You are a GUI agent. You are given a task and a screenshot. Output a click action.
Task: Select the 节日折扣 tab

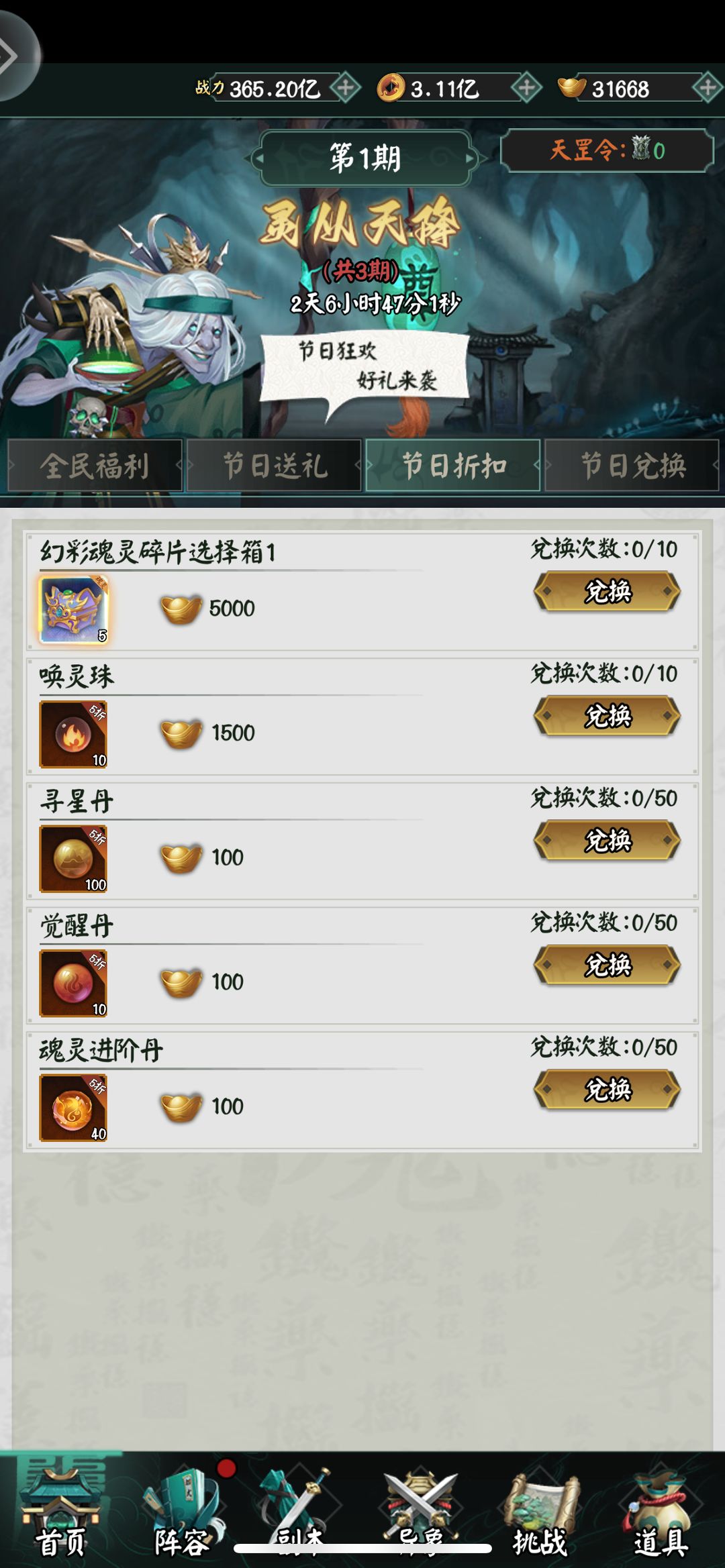pyautogui.click(x=453, y=466)
